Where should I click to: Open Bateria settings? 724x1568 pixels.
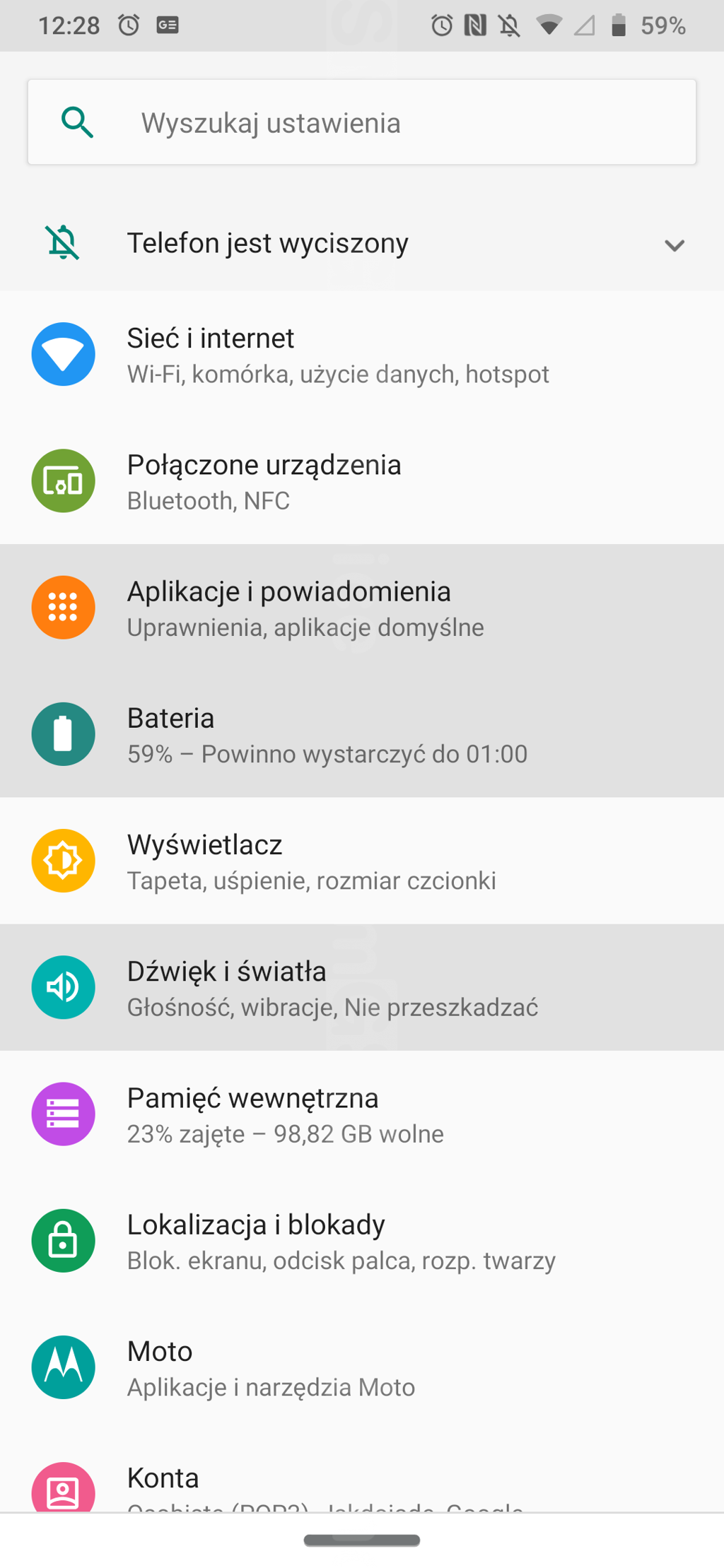(362, 734)
